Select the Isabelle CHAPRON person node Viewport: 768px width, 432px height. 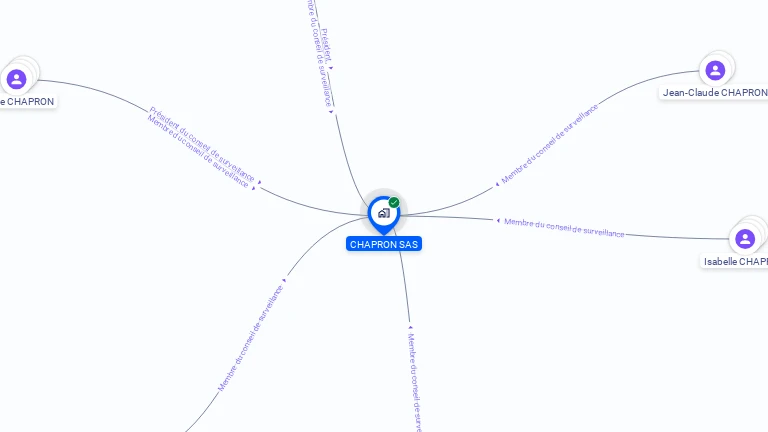(x=744, y=239)
